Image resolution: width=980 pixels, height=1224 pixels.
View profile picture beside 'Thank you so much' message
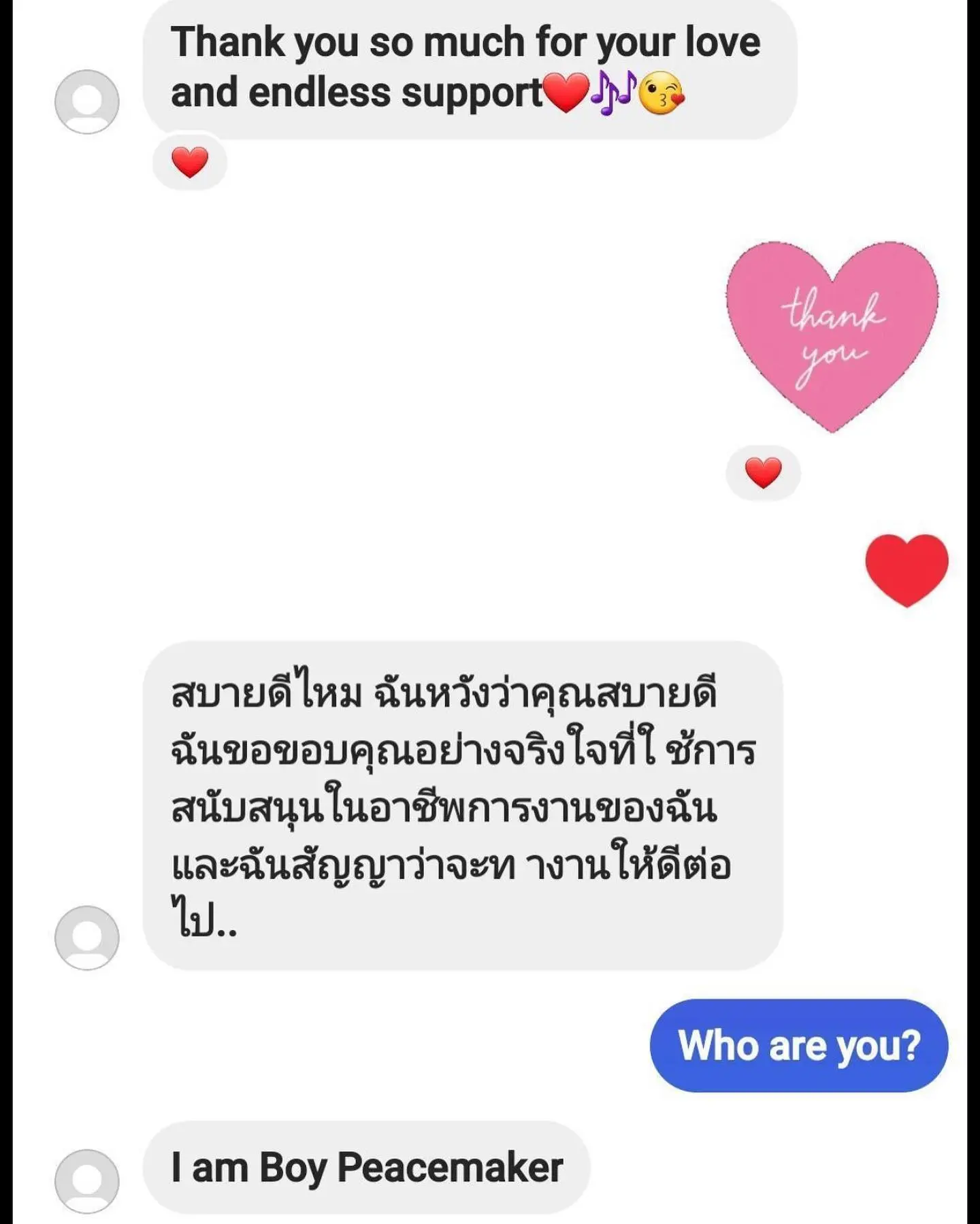(x=86, y=101)
